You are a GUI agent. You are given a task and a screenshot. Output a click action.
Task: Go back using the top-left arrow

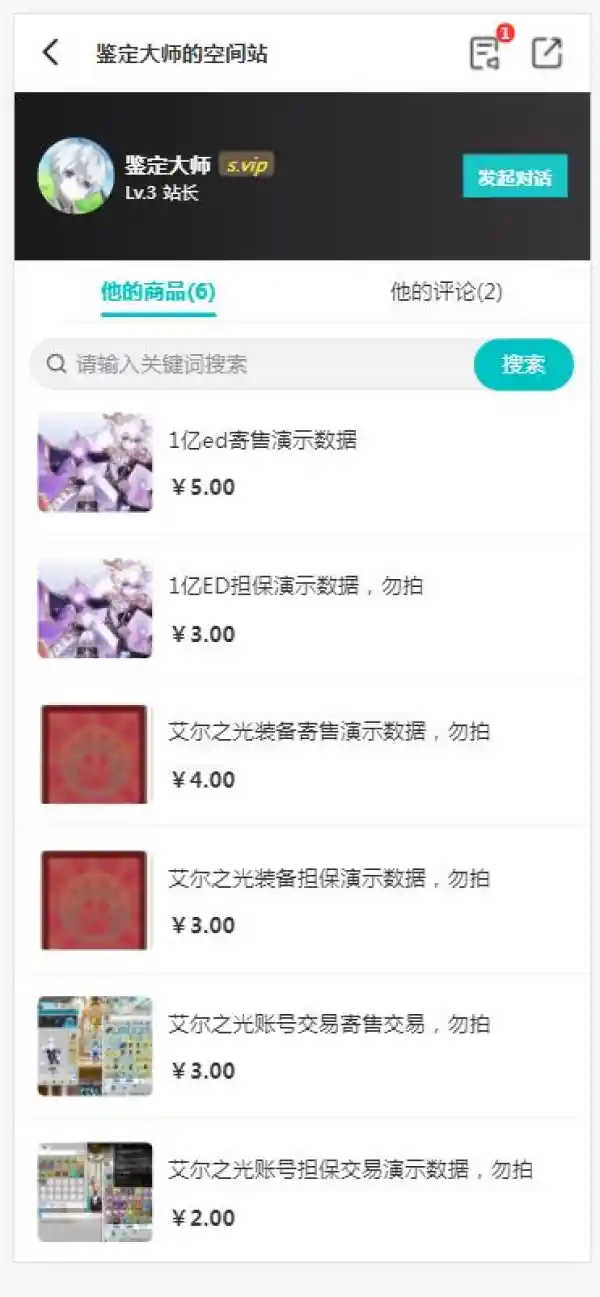pos(51,53)
